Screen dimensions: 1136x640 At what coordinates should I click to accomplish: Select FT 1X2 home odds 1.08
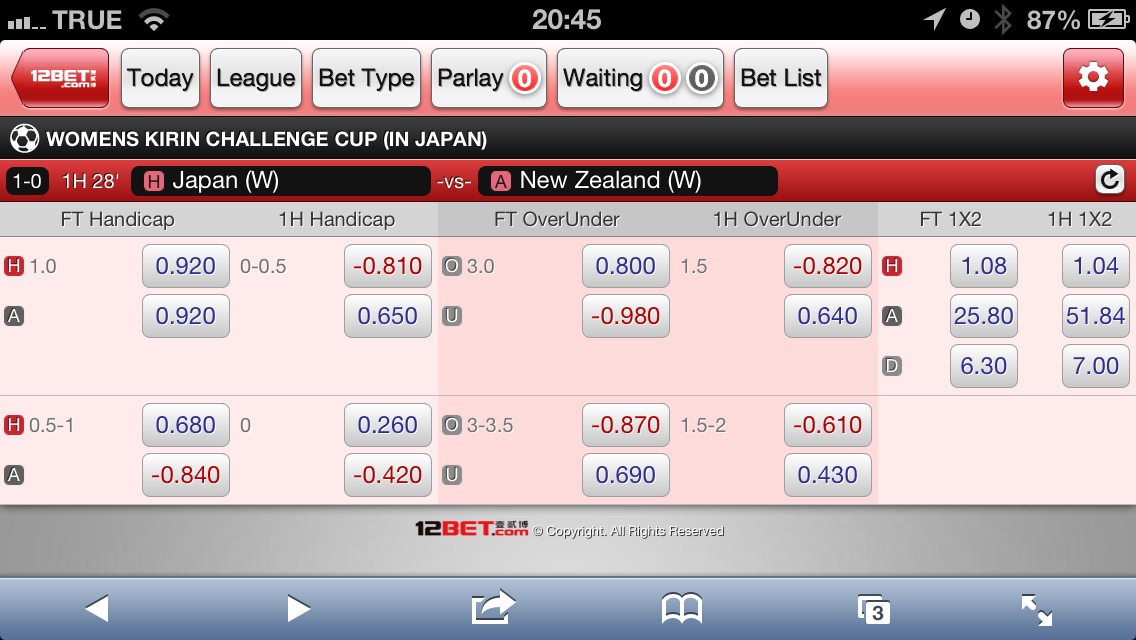click(983, 266)
